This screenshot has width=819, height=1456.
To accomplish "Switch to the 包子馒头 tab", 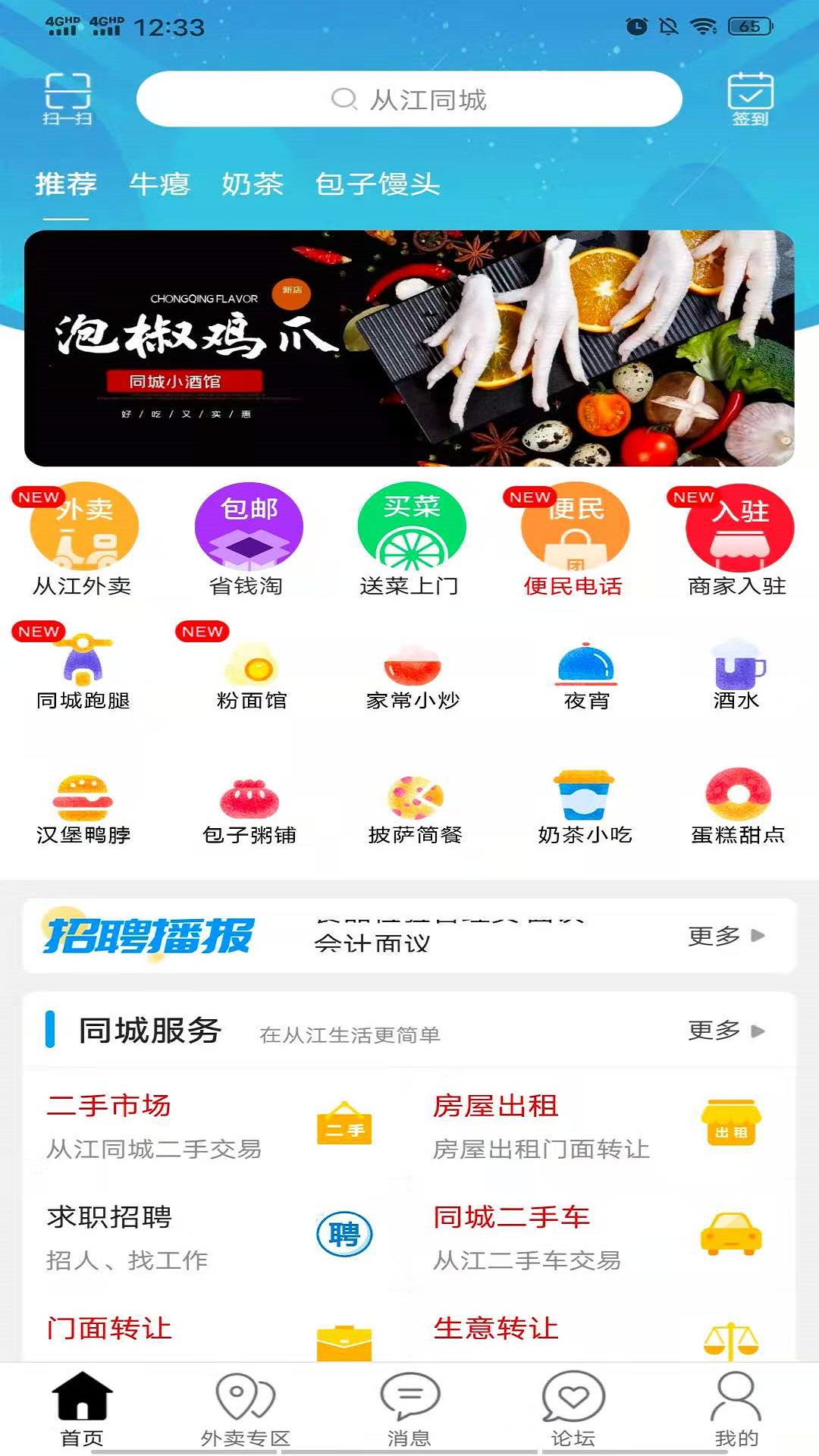I will click(x=378, y=184).
